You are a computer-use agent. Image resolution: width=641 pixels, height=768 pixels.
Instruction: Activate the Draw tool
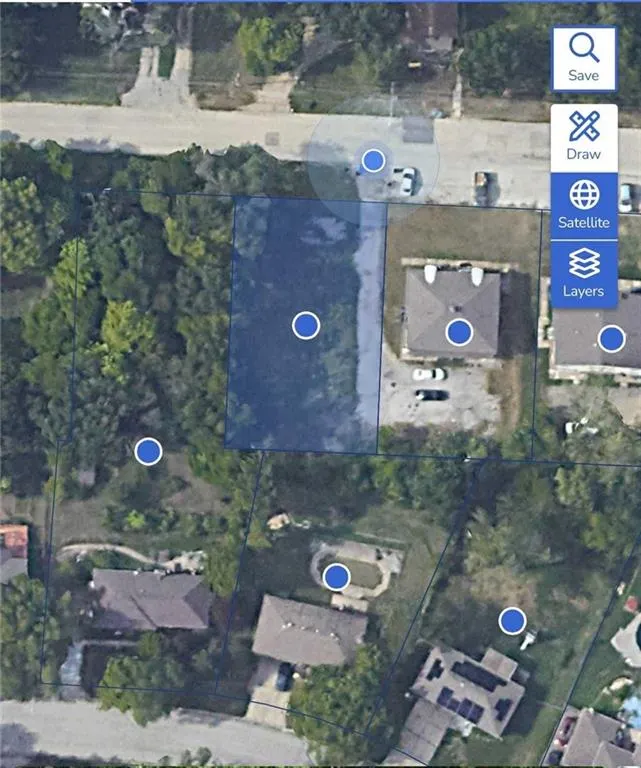pyautogui.click(x=583, y=137)
